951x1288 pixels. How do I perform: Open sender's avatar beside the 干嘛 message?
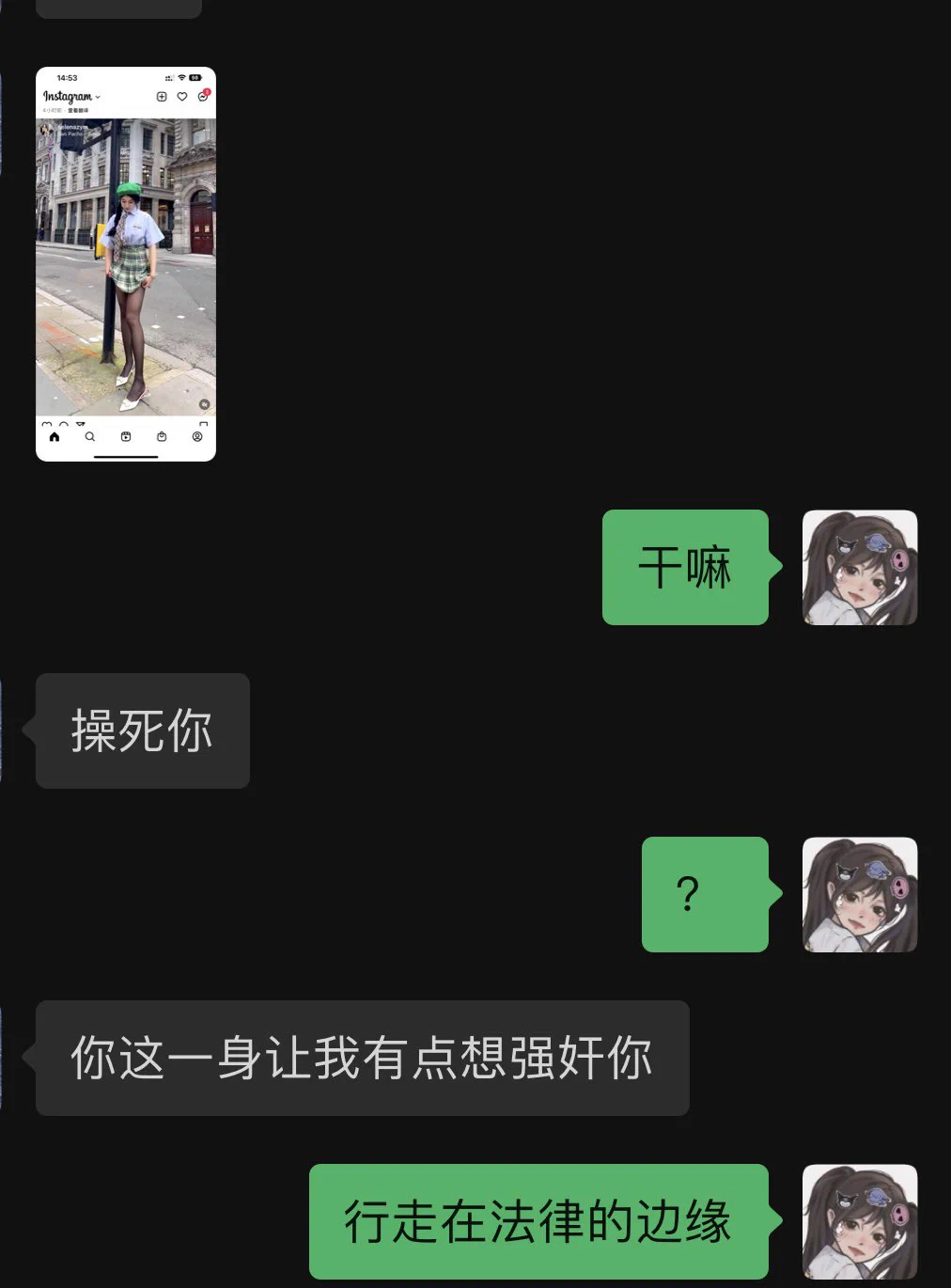(x=859, y=568)
